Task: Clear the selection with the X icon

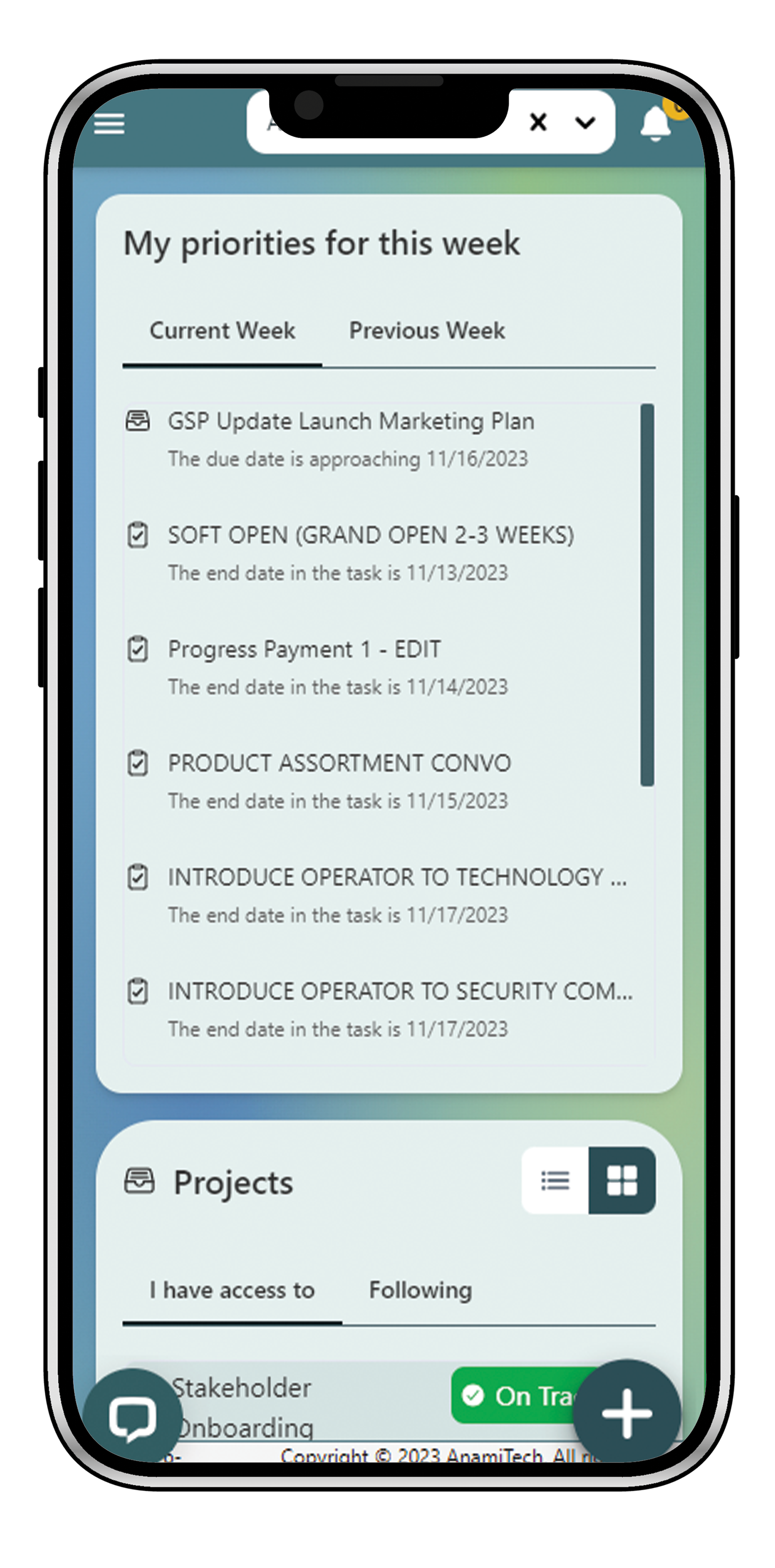Action: tap(538, 122)
